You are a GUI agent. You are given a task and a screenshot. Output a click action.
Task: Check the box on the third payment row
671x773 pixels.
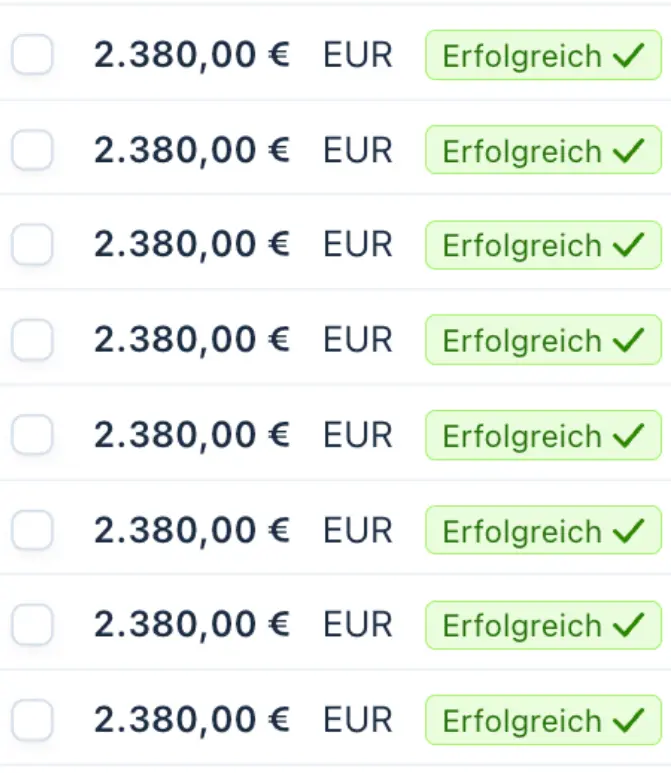pos(32,245)
